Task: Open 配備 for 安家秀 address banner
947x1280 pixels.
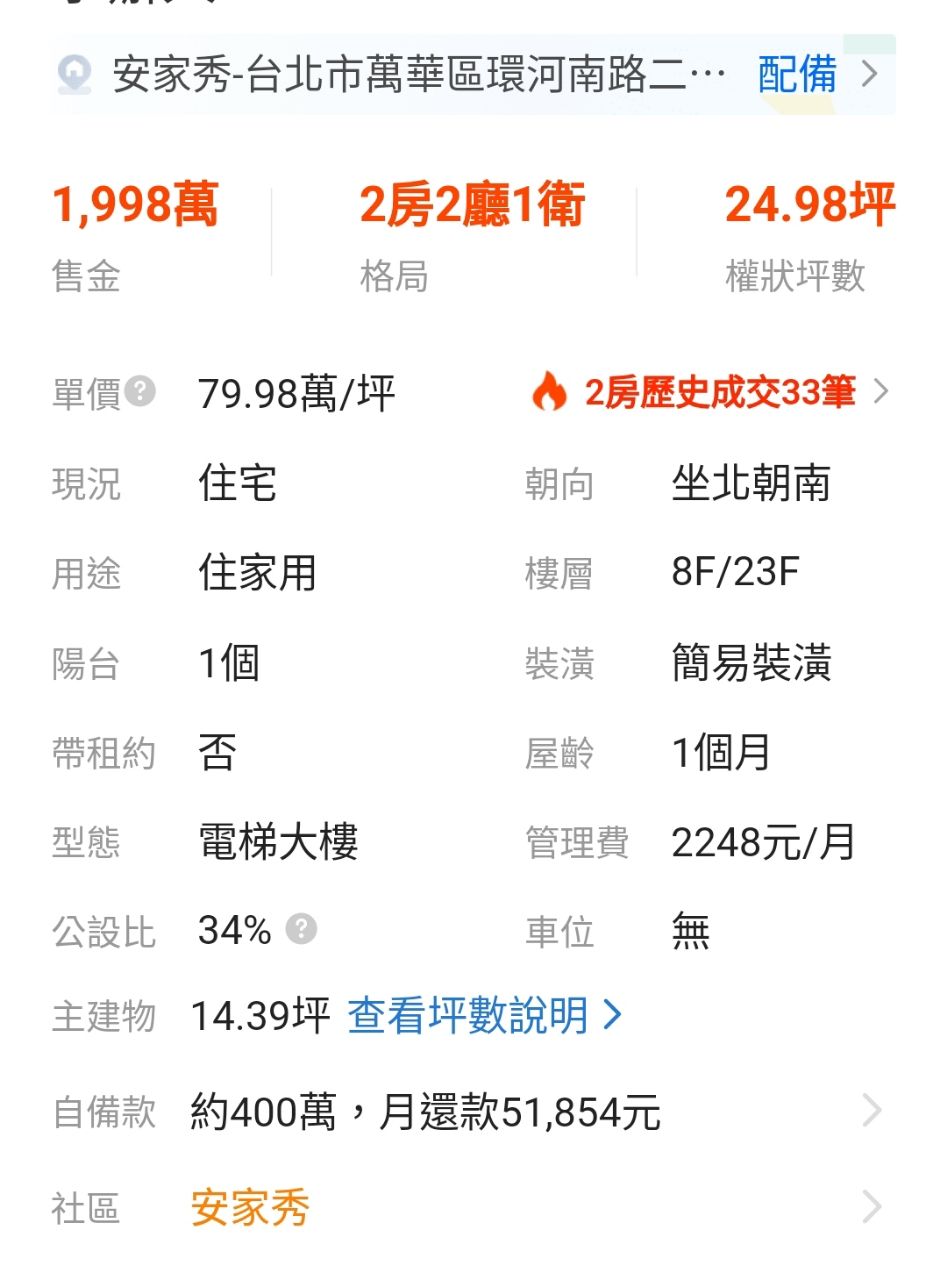Action: click(817, 74)
